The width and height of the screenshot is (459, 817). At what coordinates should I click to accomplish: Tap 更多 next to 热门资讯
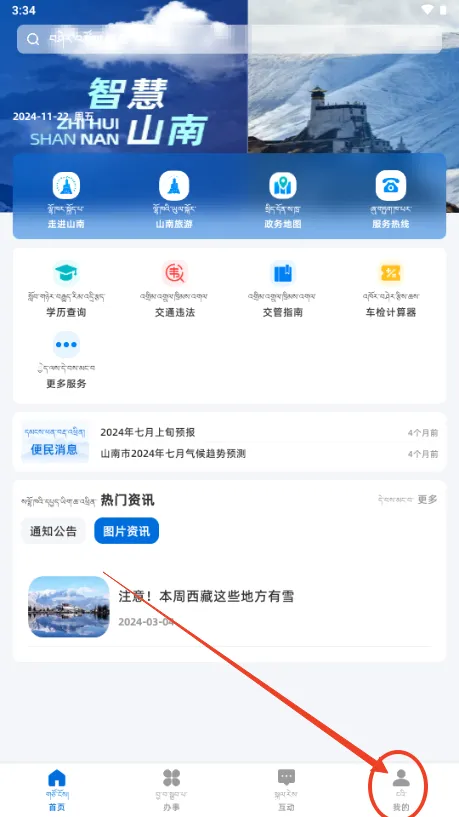click(428, 499)
